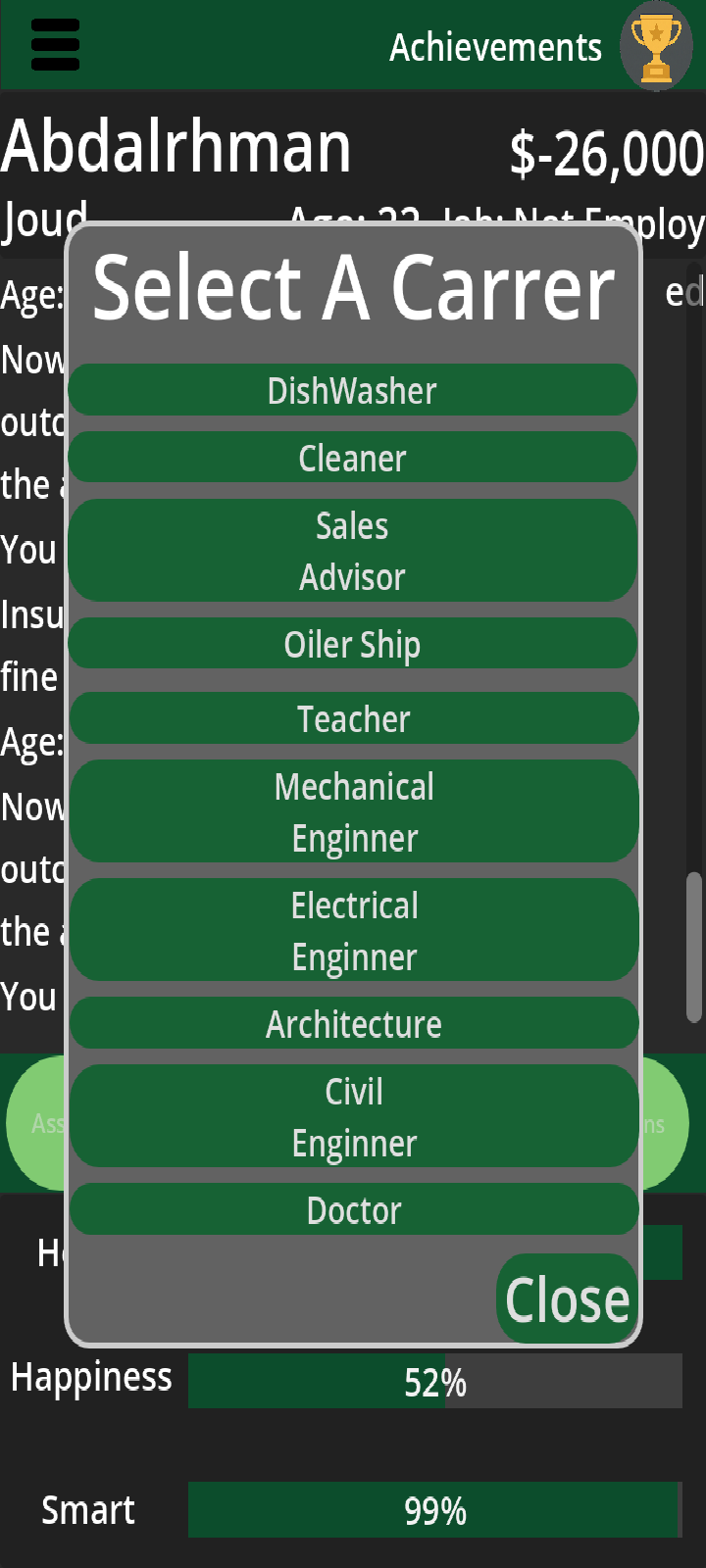Pick Electrical Enginner career

tap(354, 930)
